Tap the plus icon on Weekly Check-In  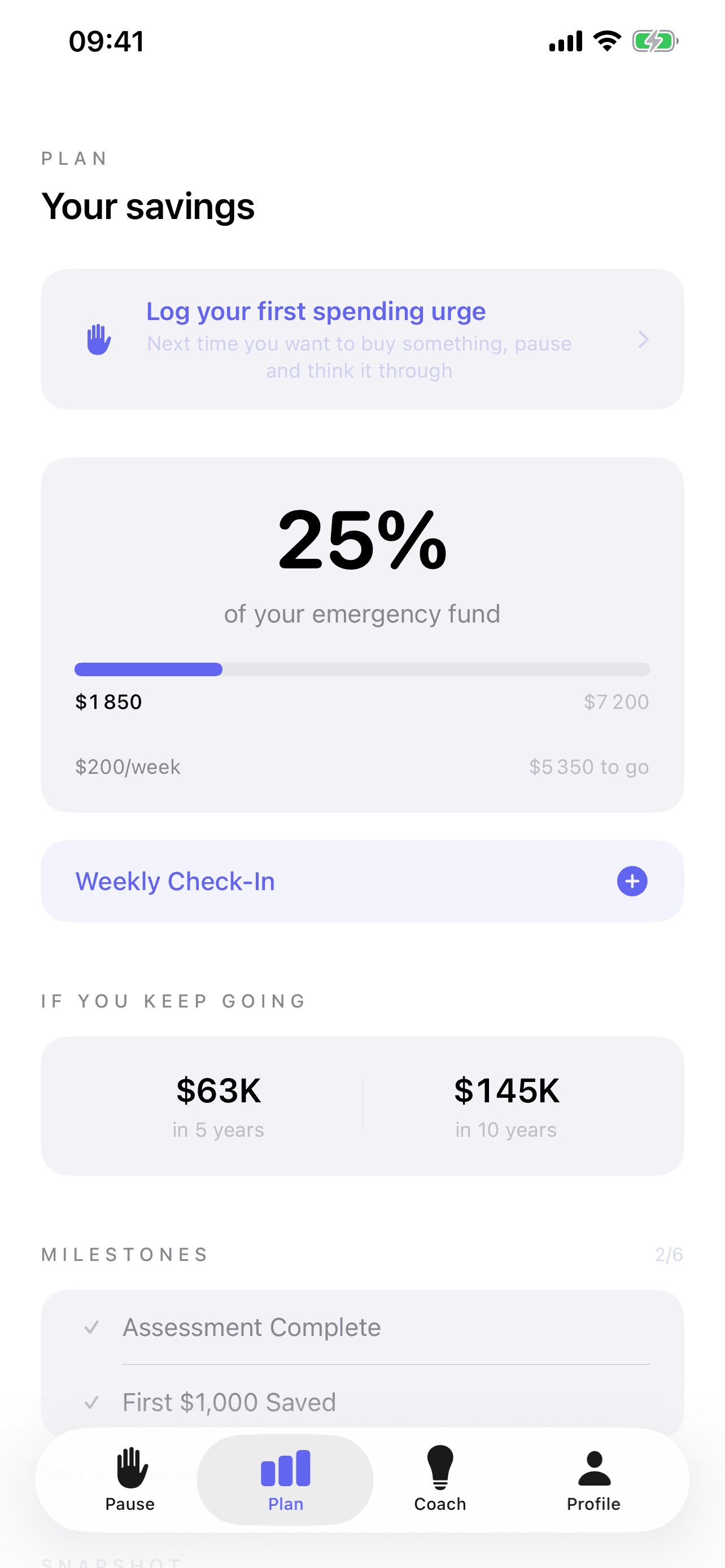[x=632, y=881]
